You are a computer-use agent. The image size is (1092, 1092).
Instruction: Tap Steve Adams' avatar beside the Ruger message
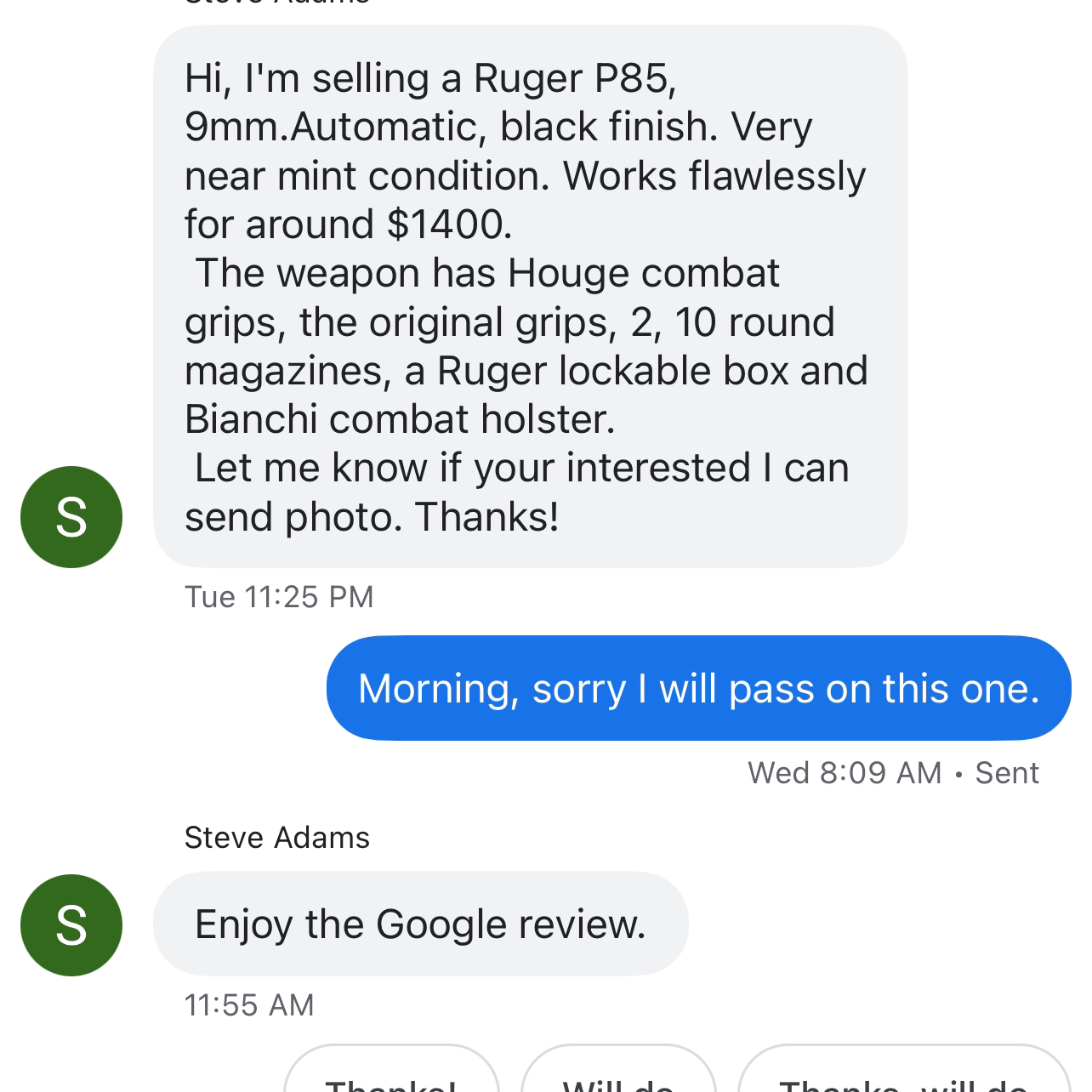tap(71, 517)
